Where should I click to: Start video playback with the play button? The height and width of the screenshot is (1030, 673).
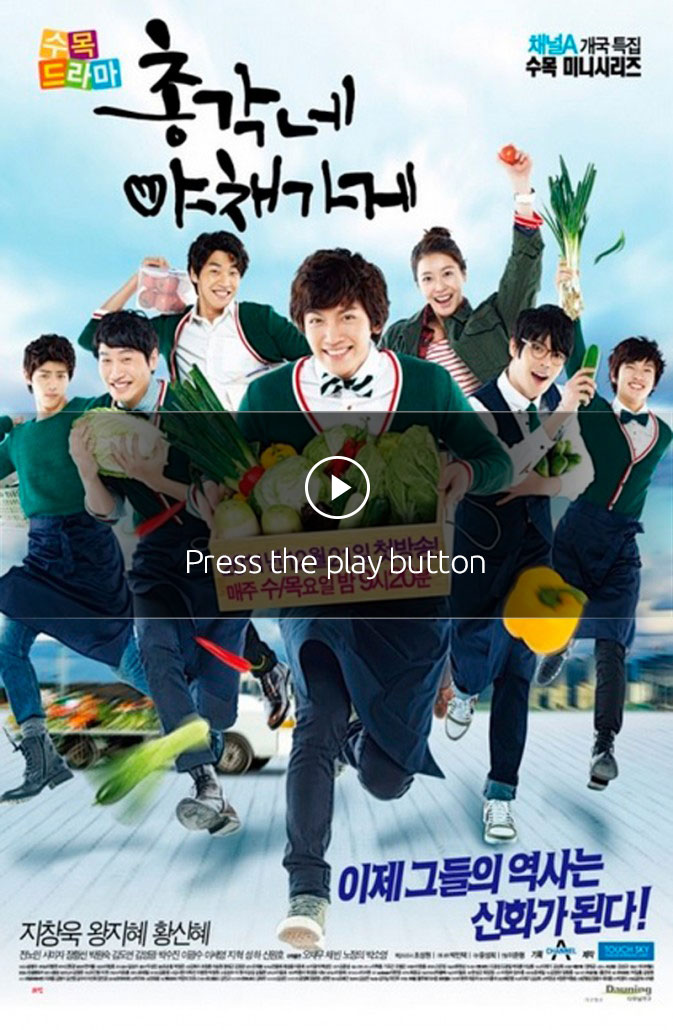pyautogui.click(x=337, y=487)
